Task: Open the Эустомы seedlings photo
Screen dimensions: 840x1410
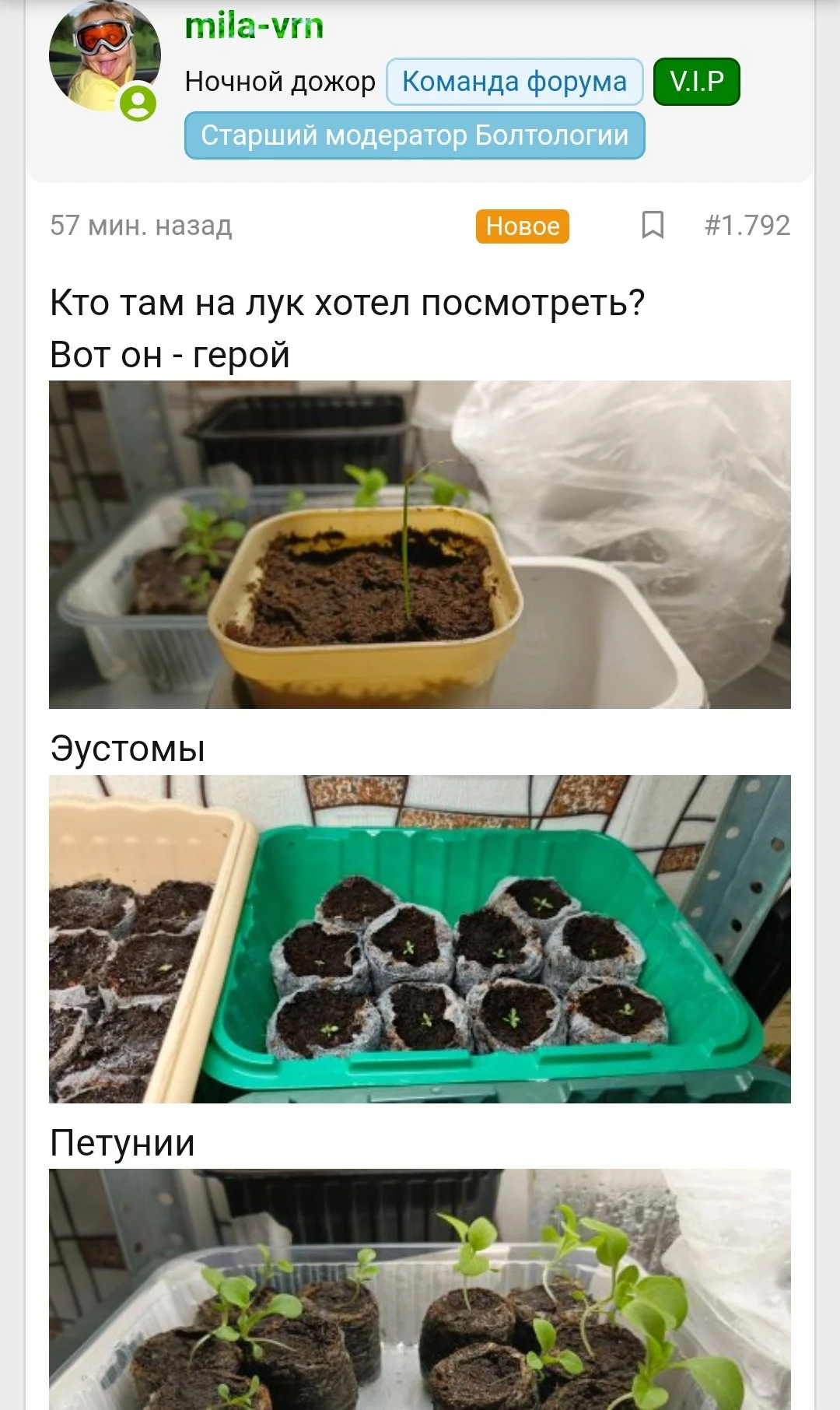Action: click(420, 938)
